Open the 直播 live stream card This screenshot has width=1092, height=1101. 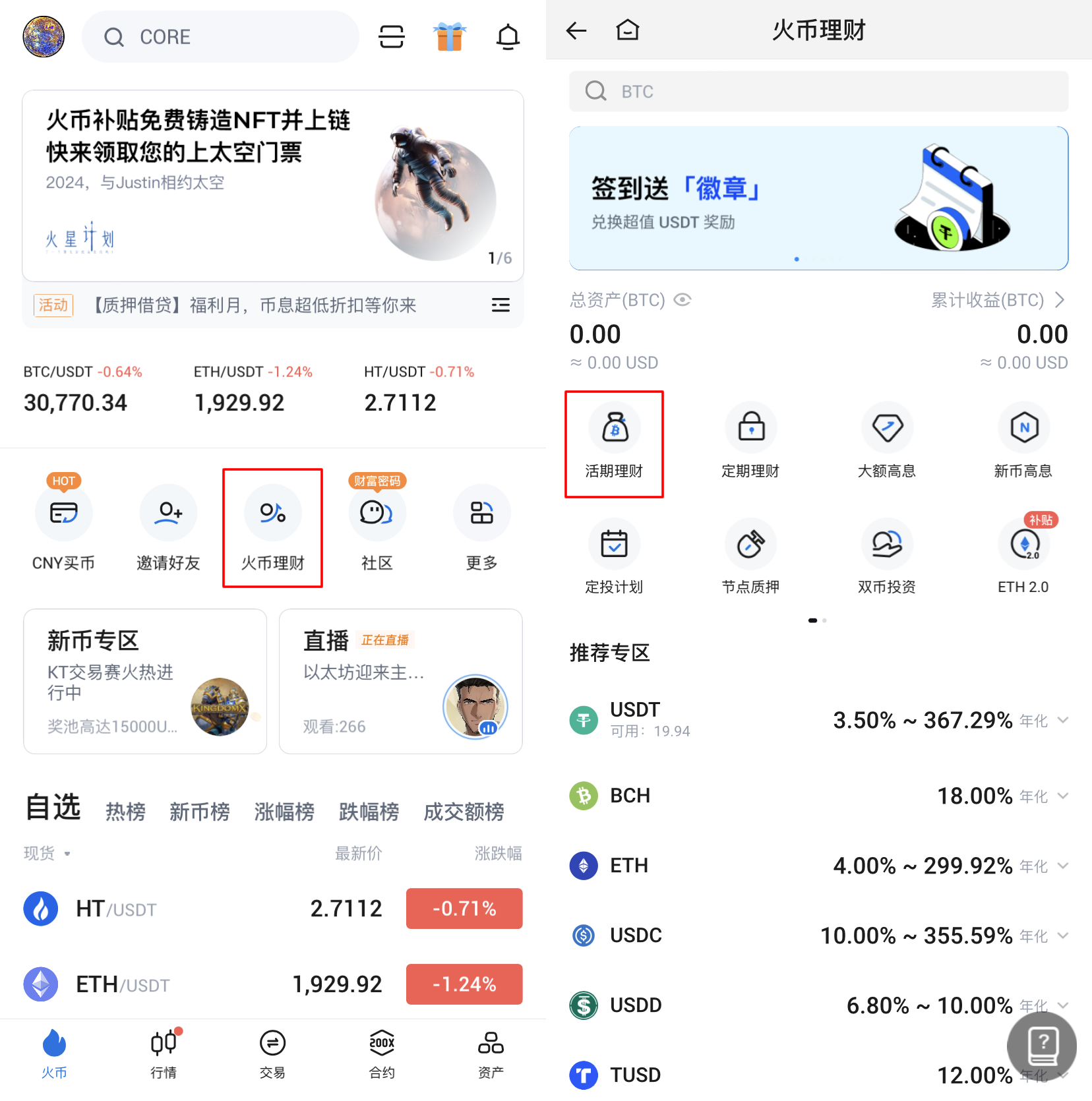click(x=400, y=682)
